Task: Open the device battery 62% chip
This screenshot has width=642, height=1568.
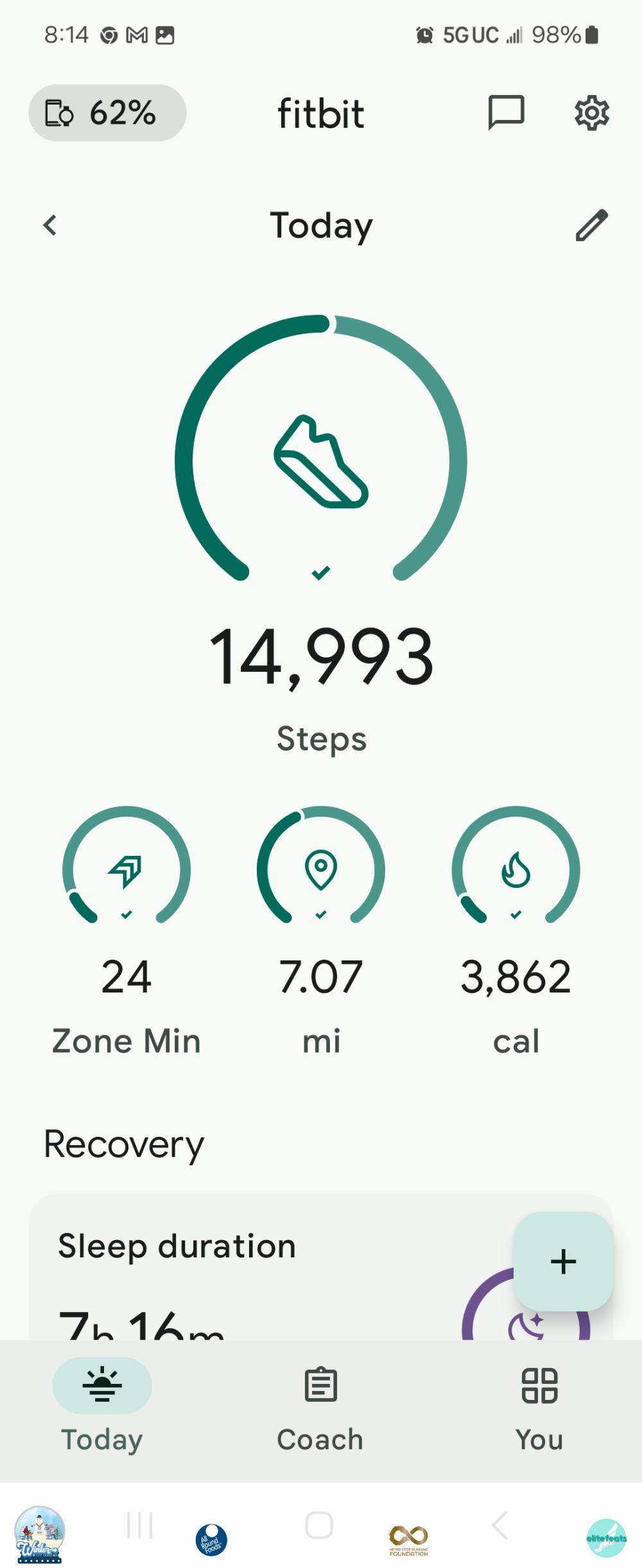Action: pos(107,113)
